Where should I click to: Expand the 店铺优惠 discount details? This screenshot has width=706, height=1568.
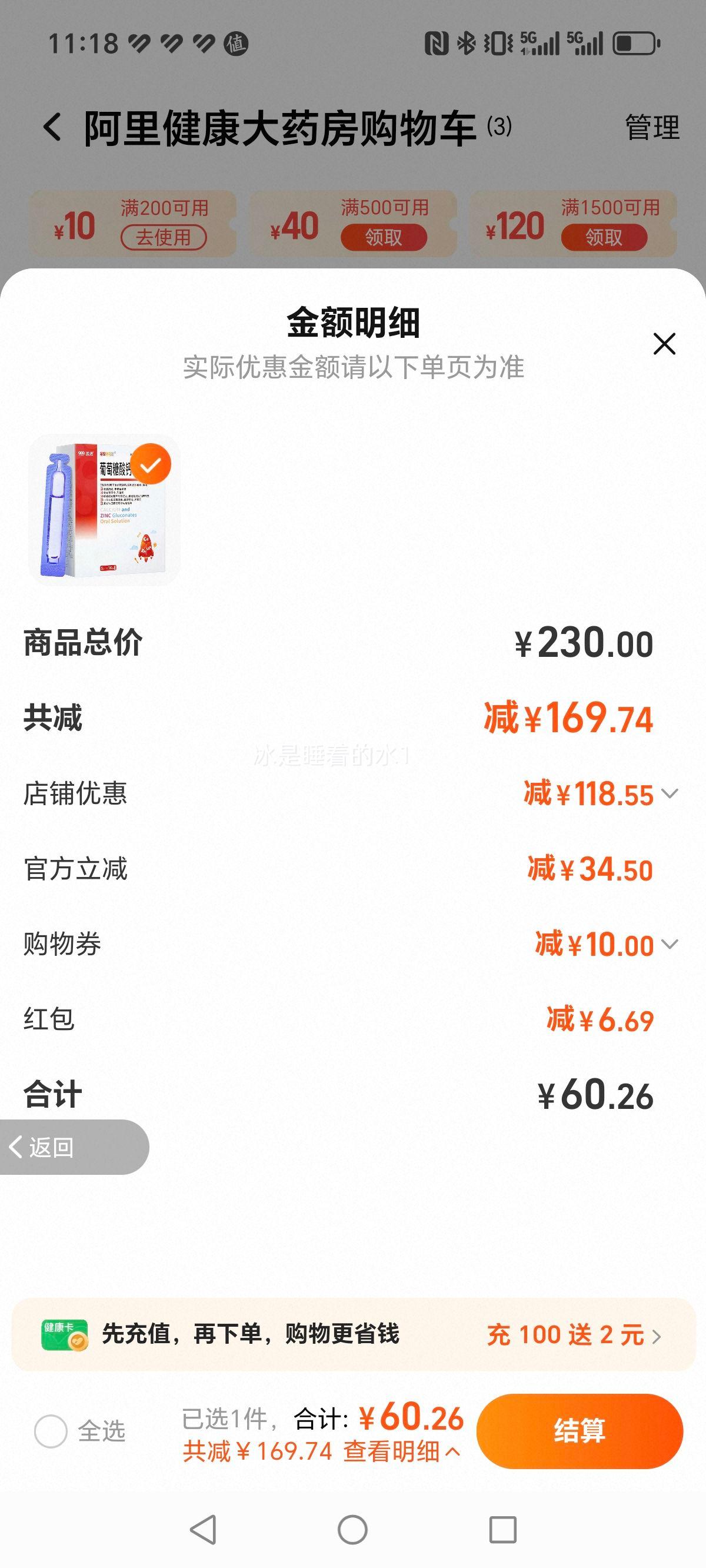(671, 795)
